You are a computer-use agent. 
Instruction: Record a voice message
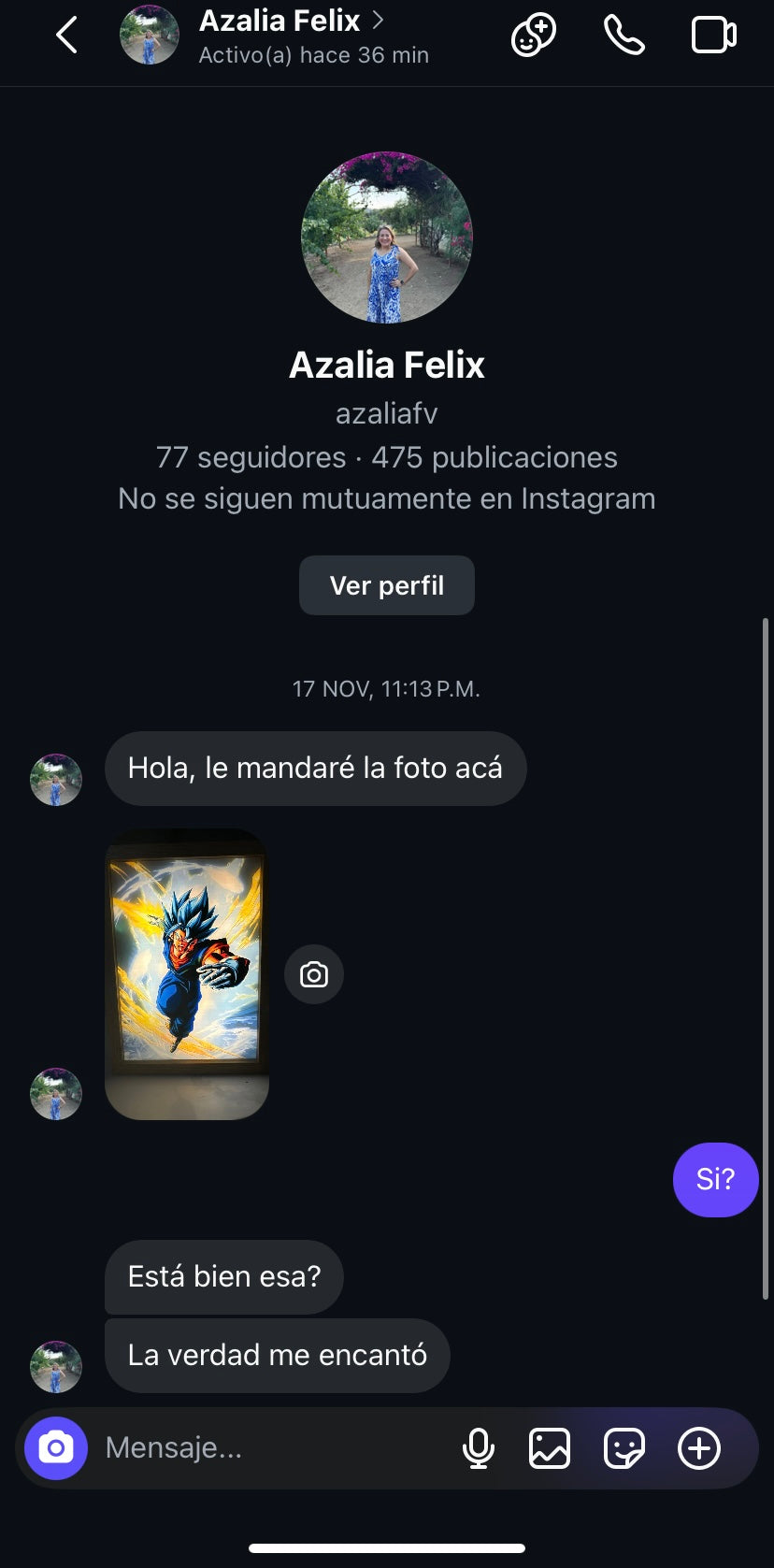click(x=478, y=1447)
